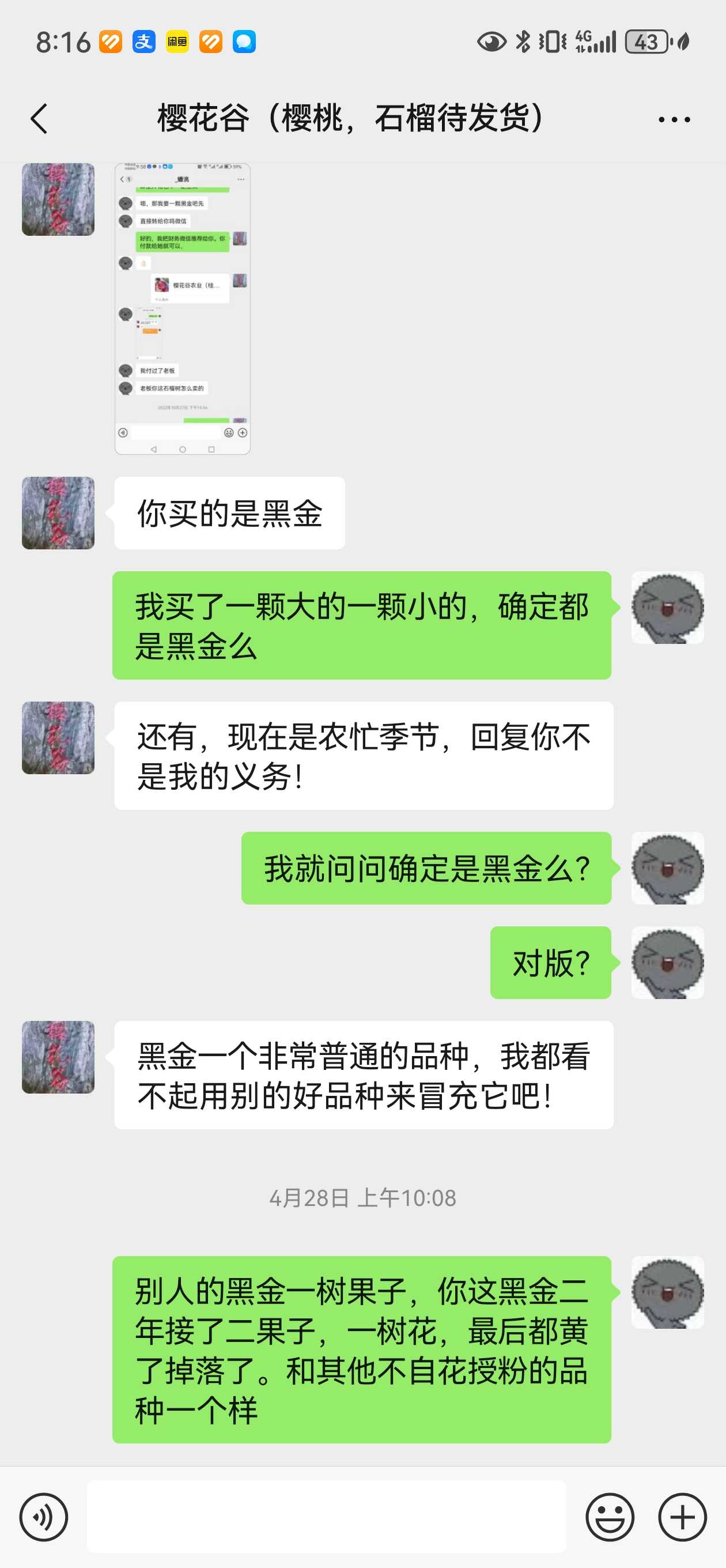Go back to the chat list
726x1568 pixels.
click(x=39, y=119)
